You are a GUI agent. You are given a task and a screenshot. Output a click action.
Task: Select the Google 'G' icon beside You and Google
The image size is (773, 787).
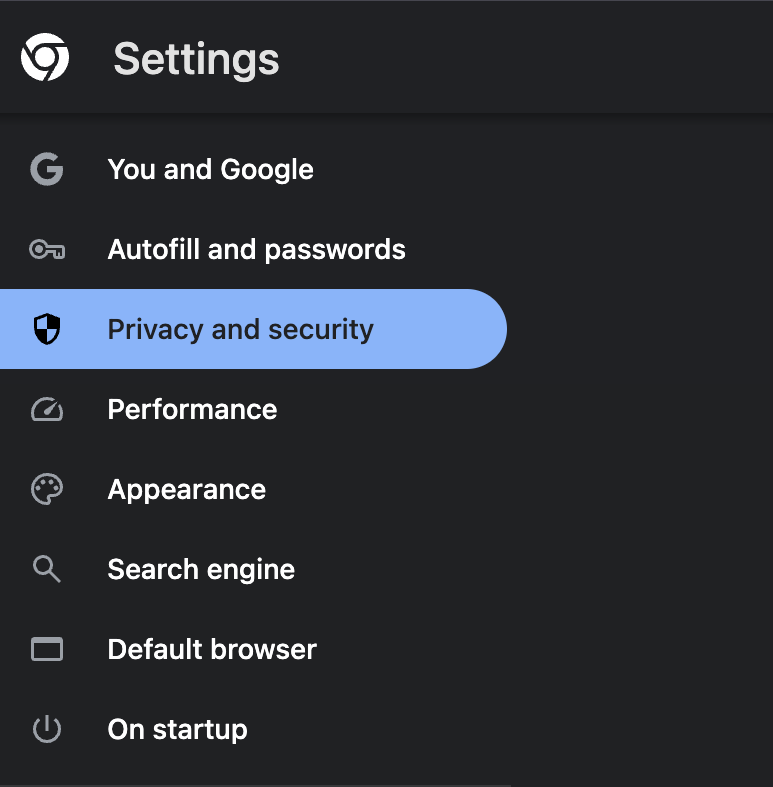click(46, 169)
